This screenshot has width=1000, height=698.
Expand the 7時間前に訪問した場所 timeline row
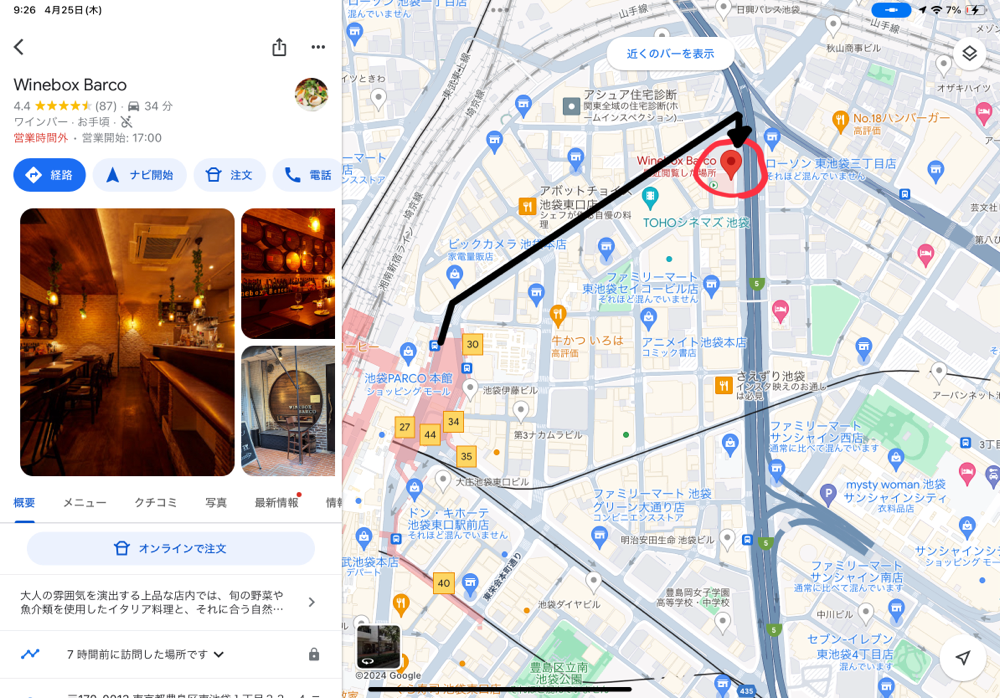click(218, 655)
